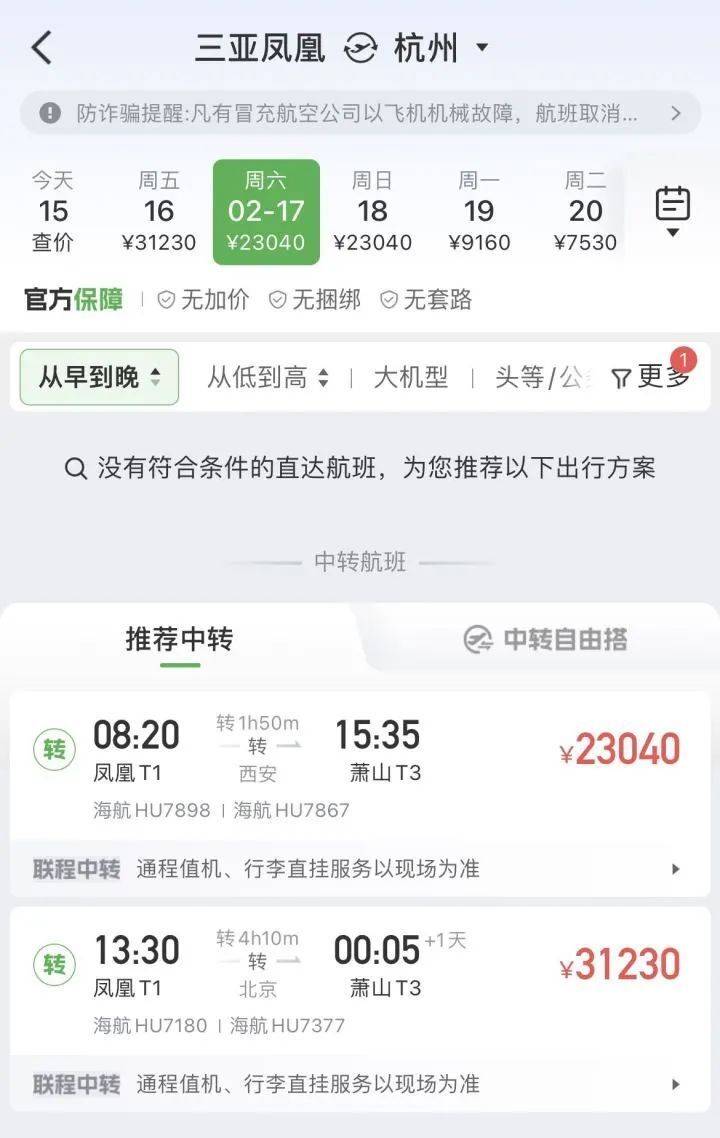Screen dimensions: 720x1138
Task: Select Monday the 19th at ¥9160
Action: point(479,211)
